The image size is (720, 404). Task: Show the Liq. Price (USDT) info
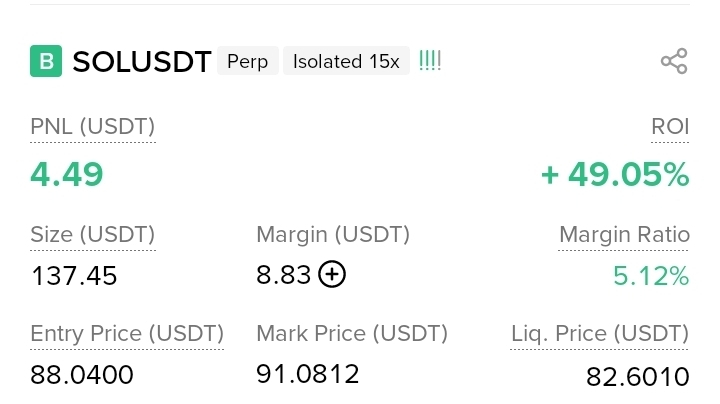point(599,333)
